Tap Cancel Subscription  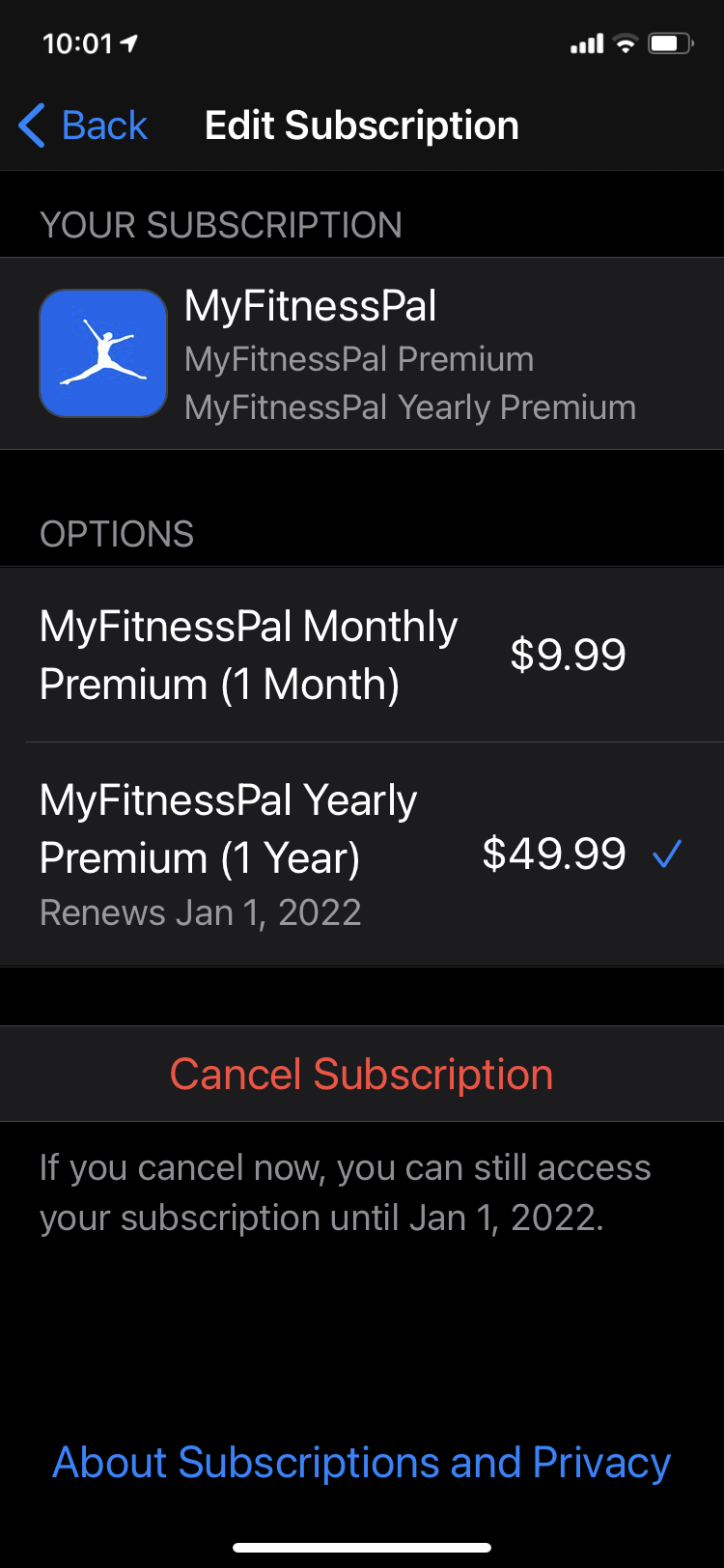click(362, 1075)
